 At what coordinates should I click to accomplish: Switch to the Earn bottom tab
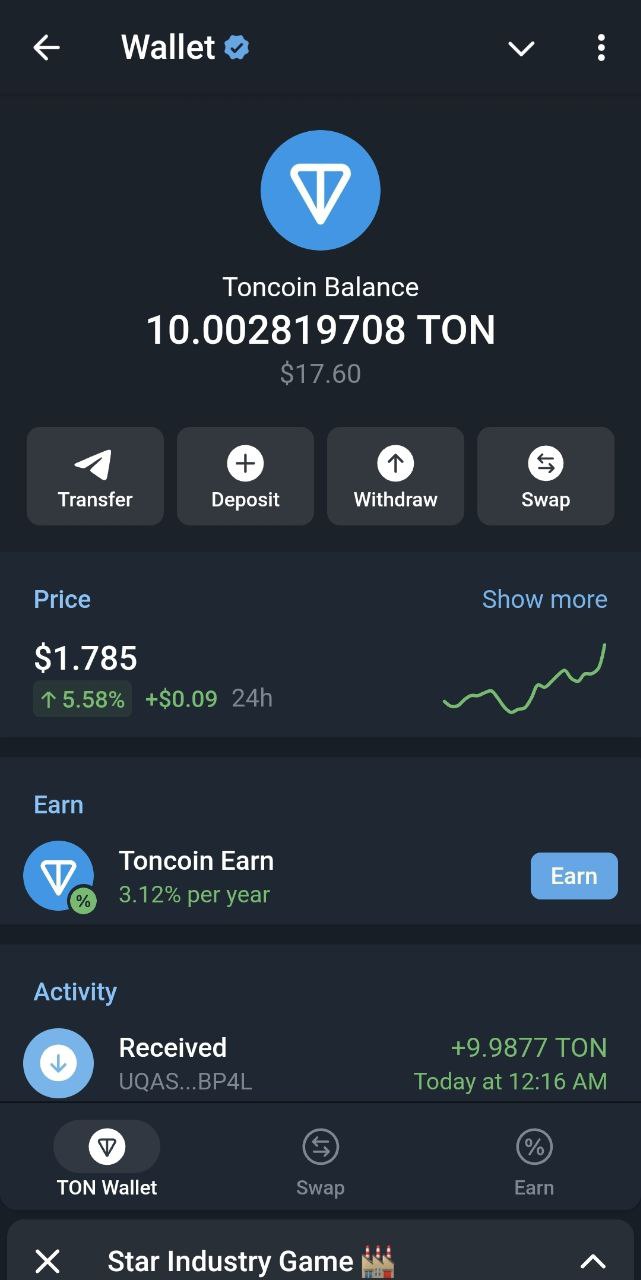[x=534, y=1160]
